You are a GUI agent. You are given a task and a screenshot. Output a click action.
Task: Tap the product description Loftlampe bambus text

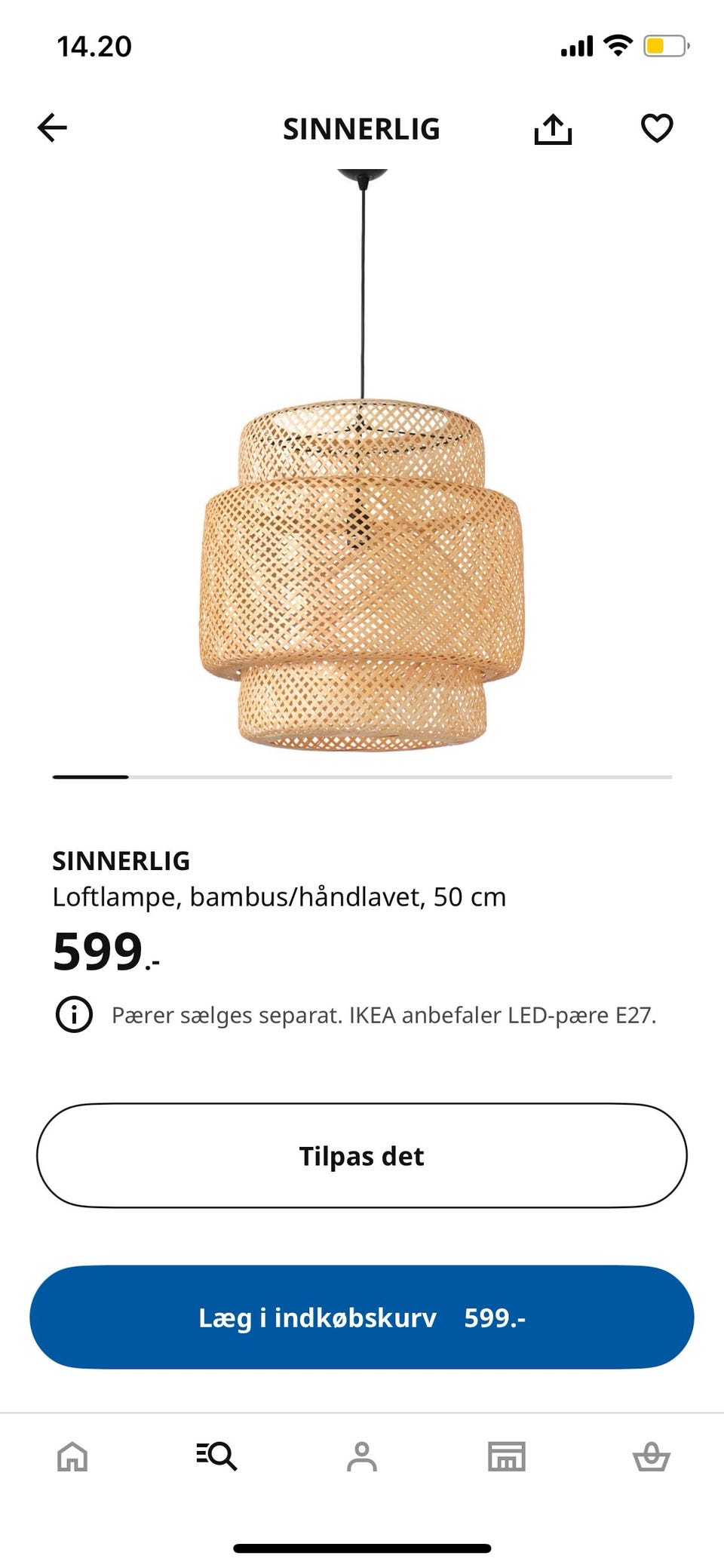tap(279, 898)
